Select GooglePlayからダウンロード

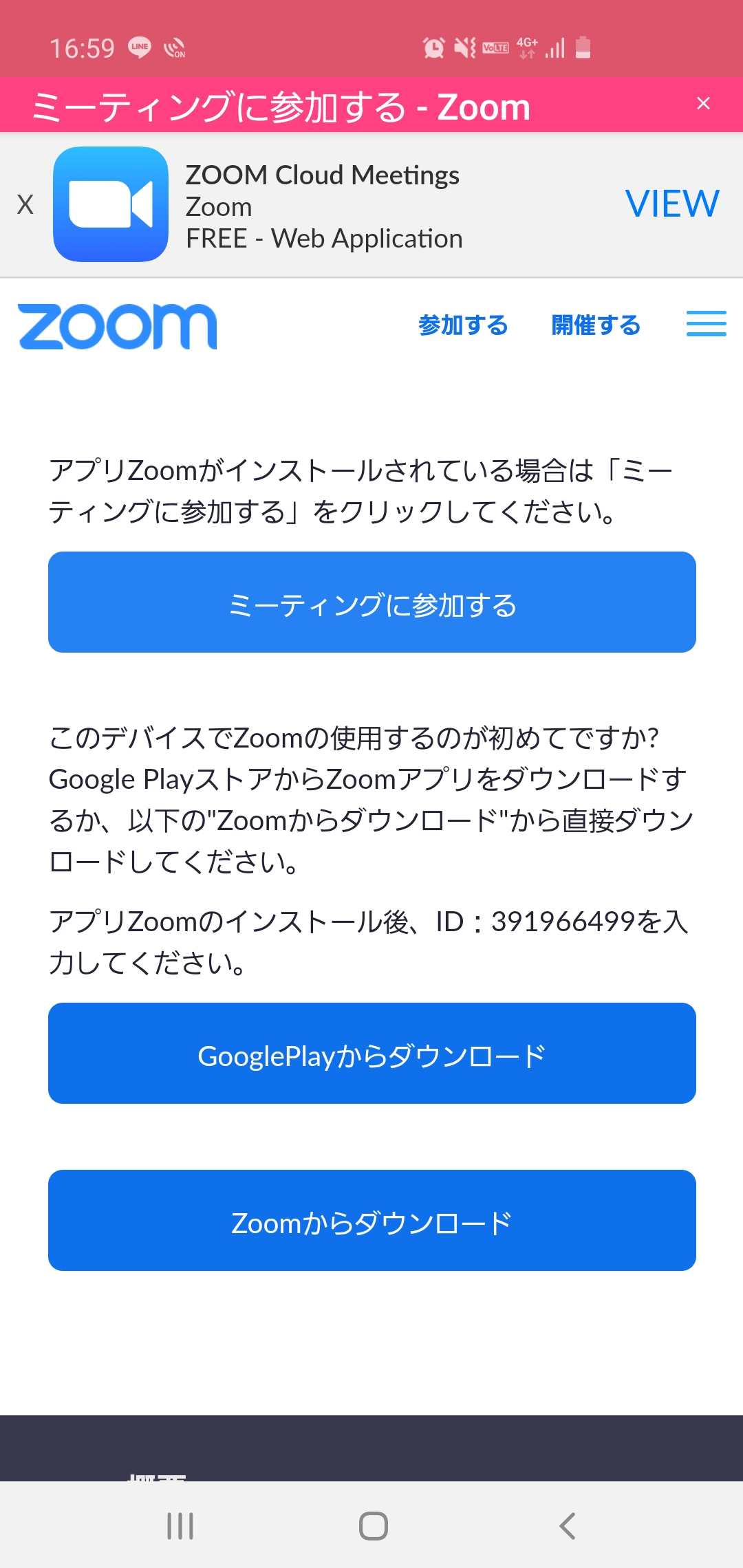(371, 1054)
